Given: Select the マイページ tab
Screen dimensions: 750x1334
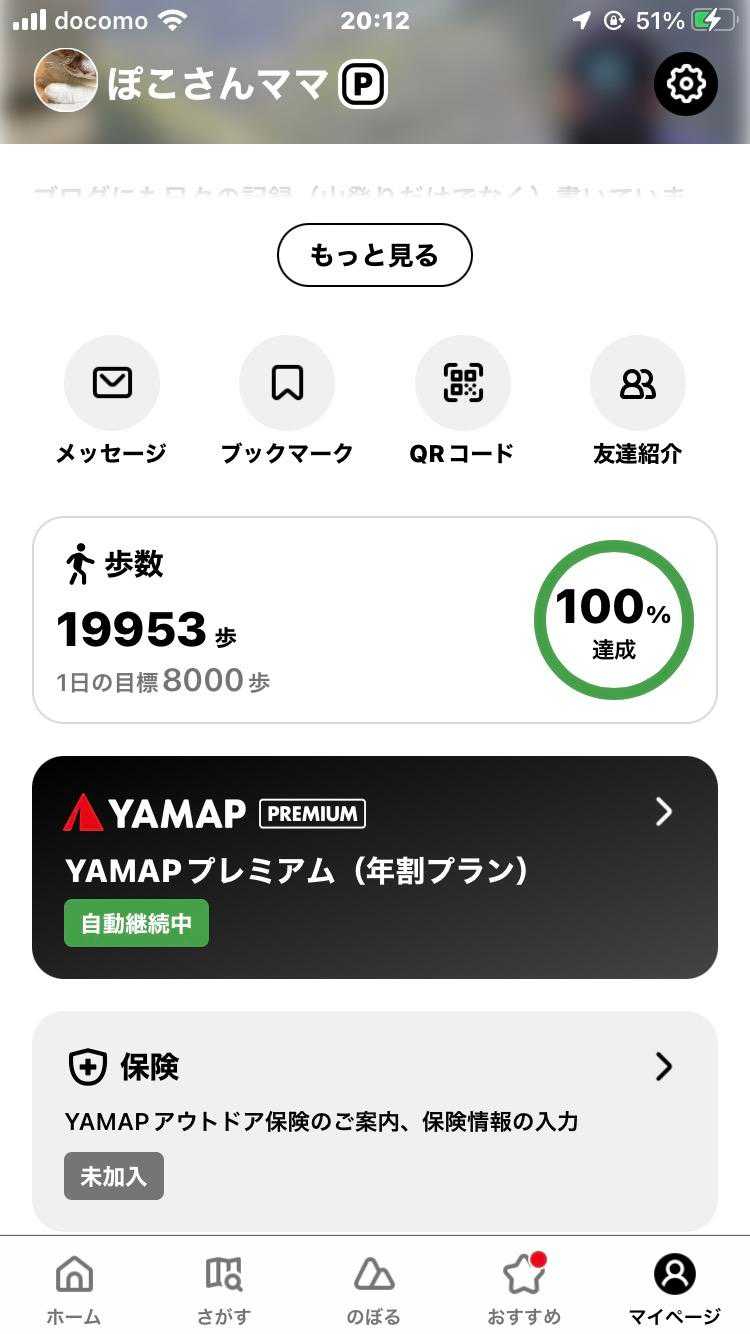Looking at the screenshot, I should (x=674, y=1288).
